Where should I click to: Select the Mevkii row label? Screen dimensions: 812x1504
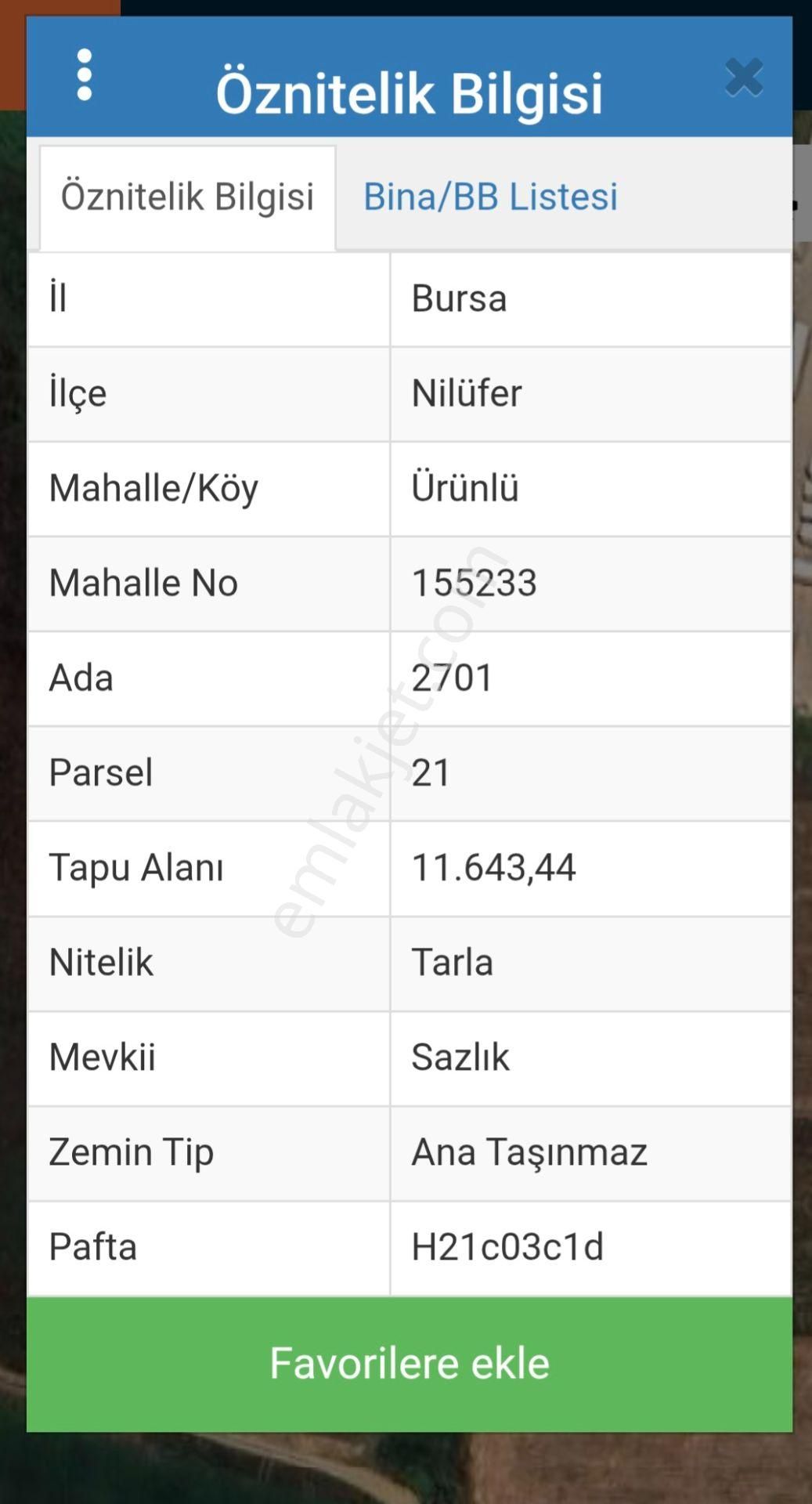coord(100,1057)
